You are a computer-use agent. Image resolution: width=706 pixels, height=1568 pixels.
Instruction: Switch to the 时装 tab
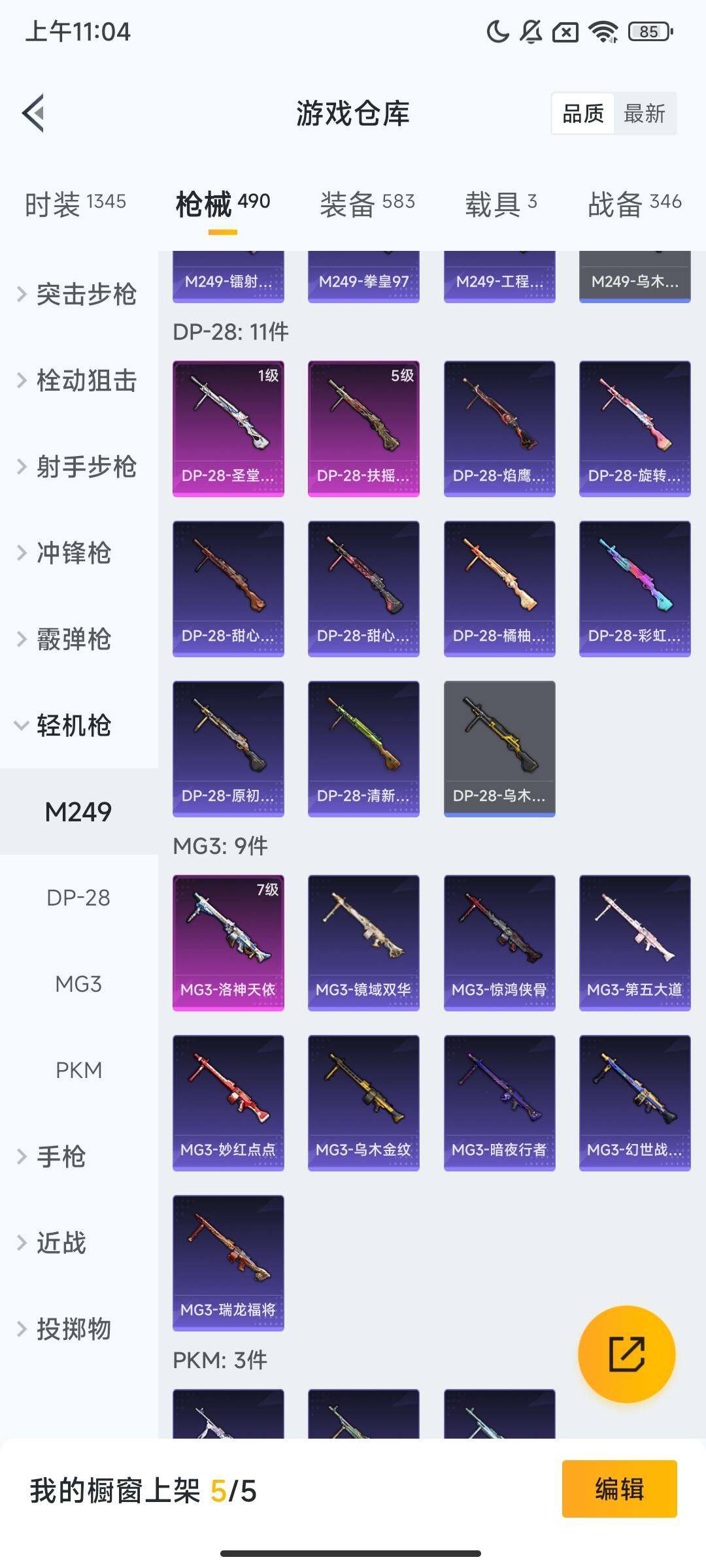pyautogui.click(x=75, y=203)
